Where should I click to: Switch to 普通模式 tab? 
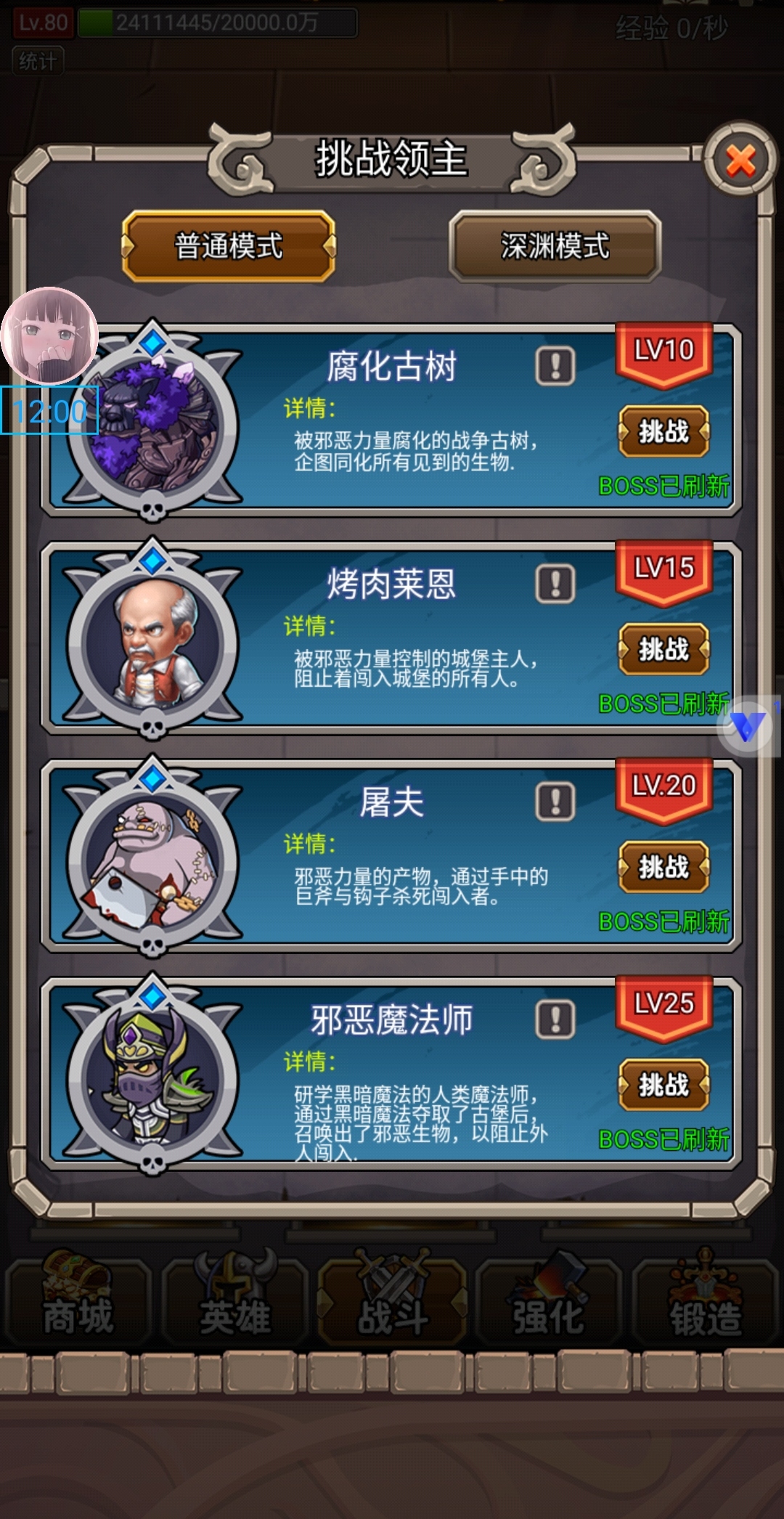pos(228,246)
